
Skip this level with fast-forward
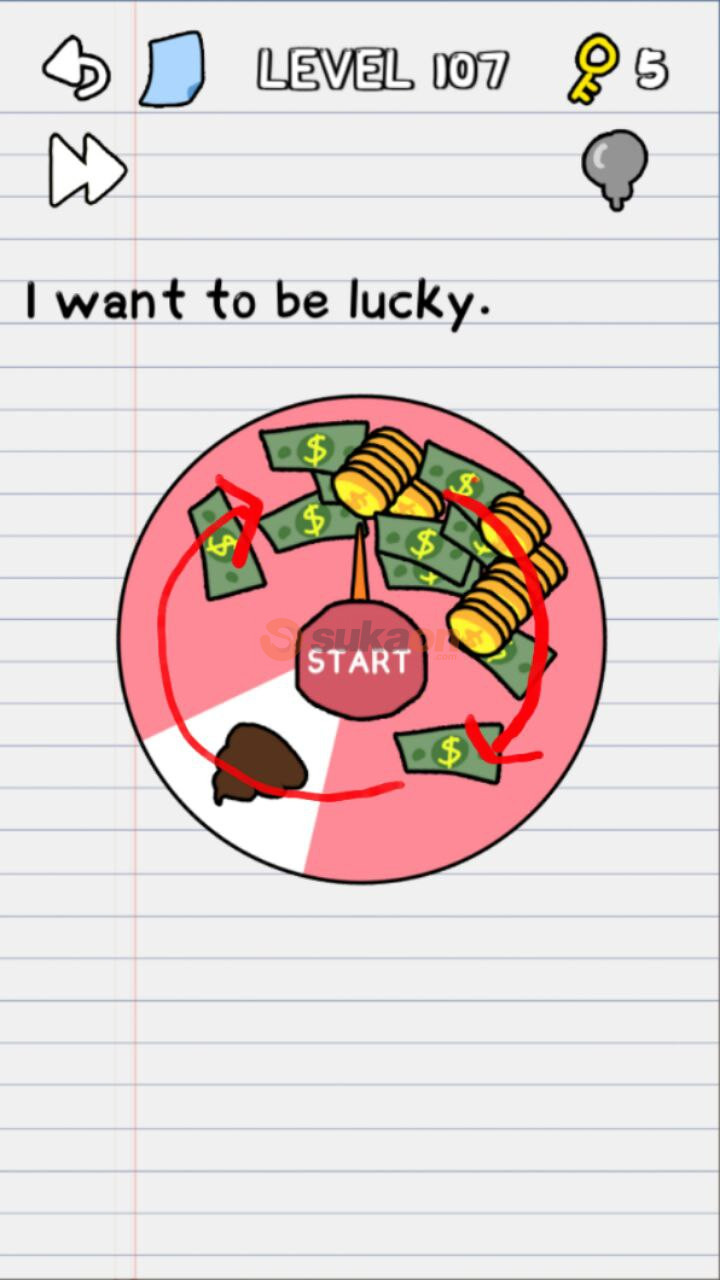pos(87,170)
